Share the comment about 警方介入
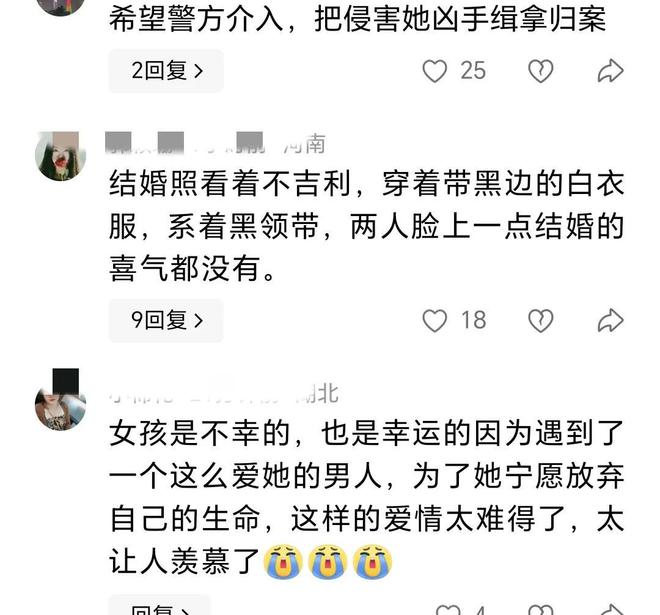The height and width of the screenshot is (615, 660). 610,71
